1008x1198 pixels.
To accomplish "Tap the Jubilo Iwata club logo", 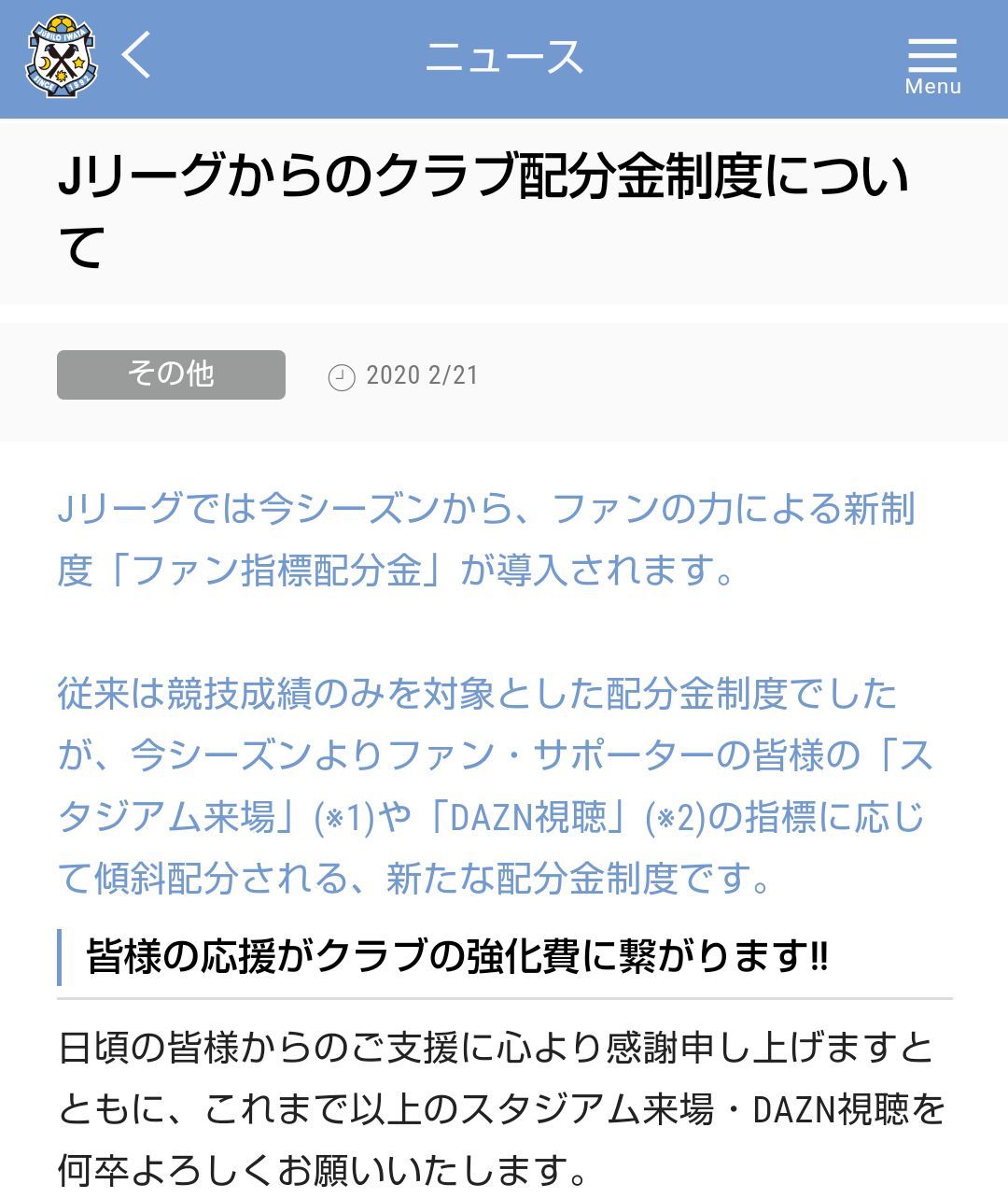I will pyautogui.click(x=62, y=57).
